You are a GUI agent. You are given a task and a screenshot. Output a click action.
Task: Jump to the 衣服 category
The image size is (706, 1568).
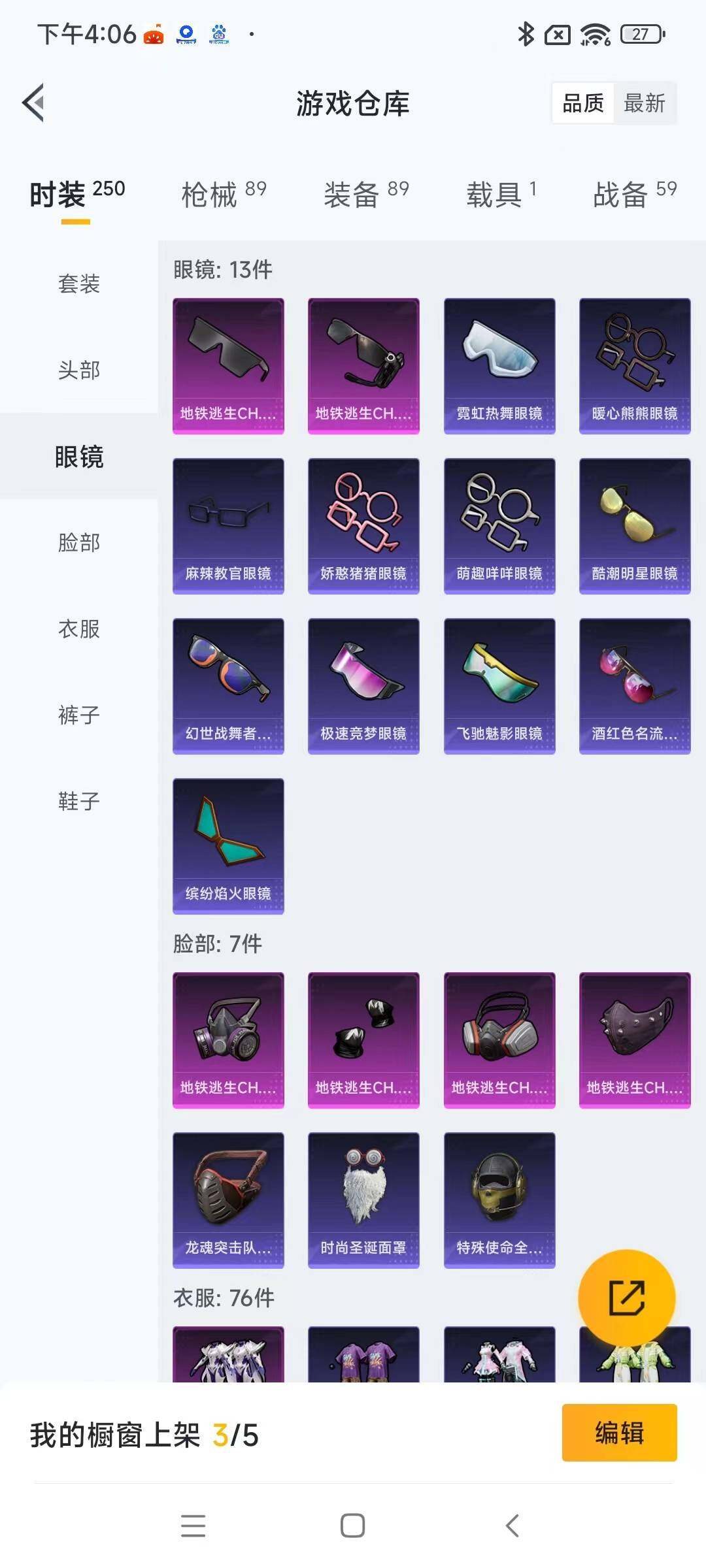79,629
